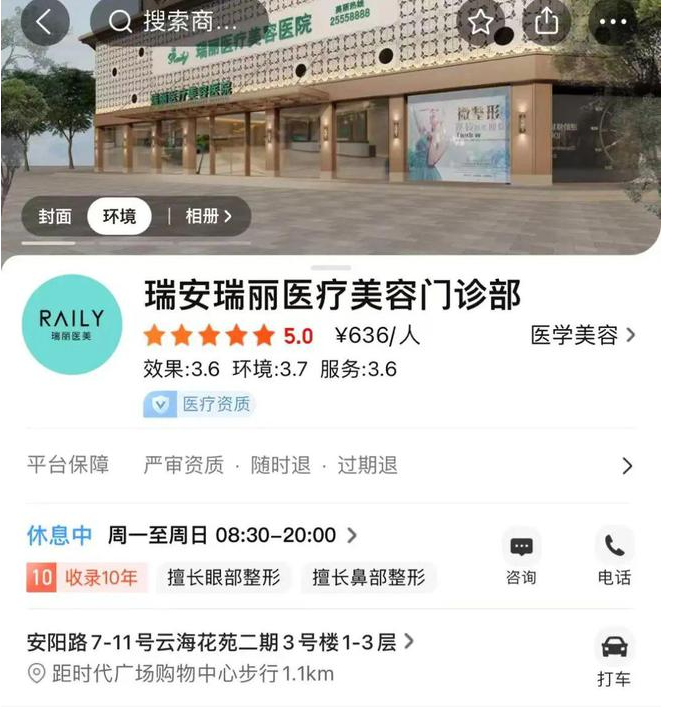This screenshot has width=697, height=707.
Task: Select the 擅长眼部整形 tag
Action: pyautogui.click(x=224, y=577)
